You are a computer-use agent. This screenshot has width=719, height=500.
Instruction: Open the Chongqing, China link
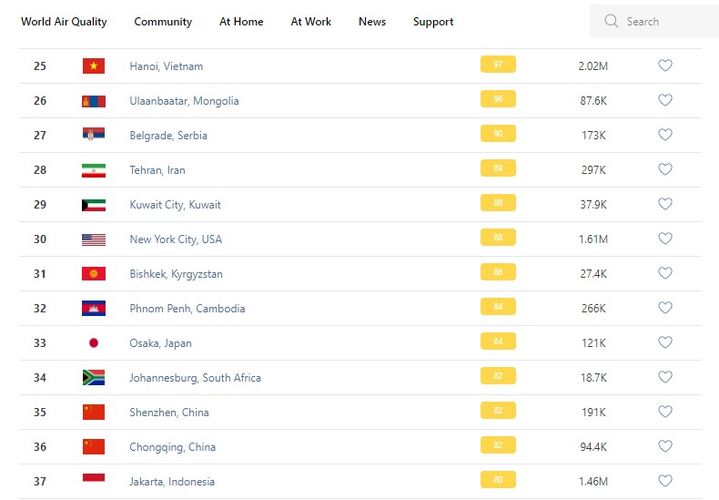(172, 446)
